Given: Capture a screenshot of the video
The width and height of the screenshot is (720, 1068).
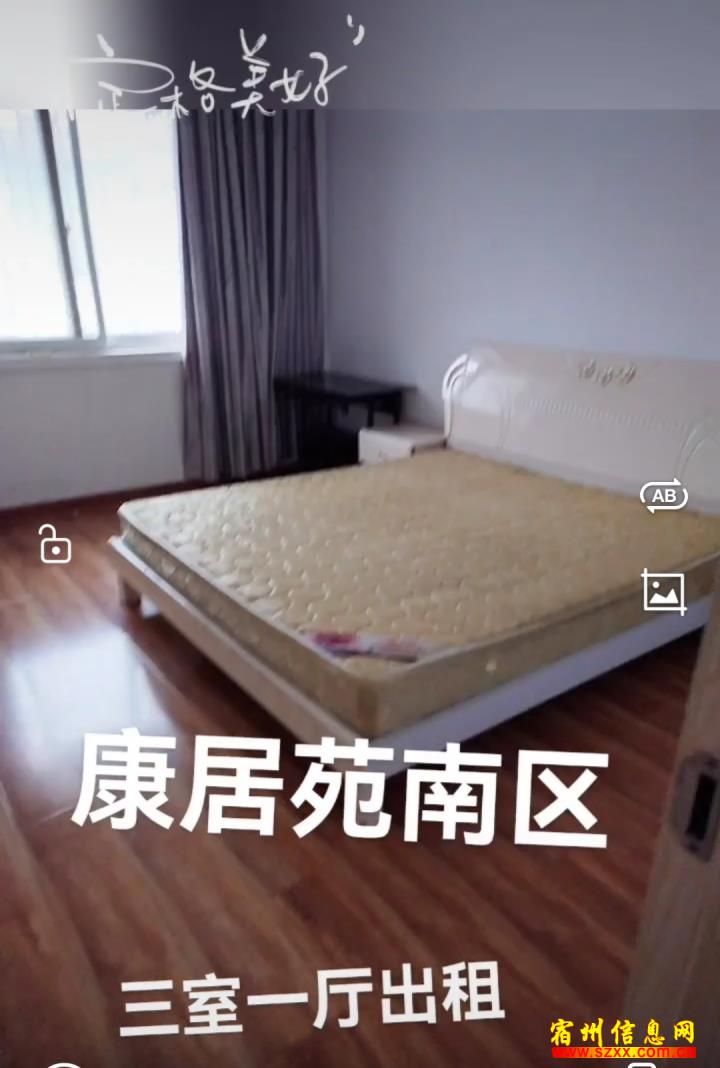Looking at the screenshot, I should (x=664, y=590).
